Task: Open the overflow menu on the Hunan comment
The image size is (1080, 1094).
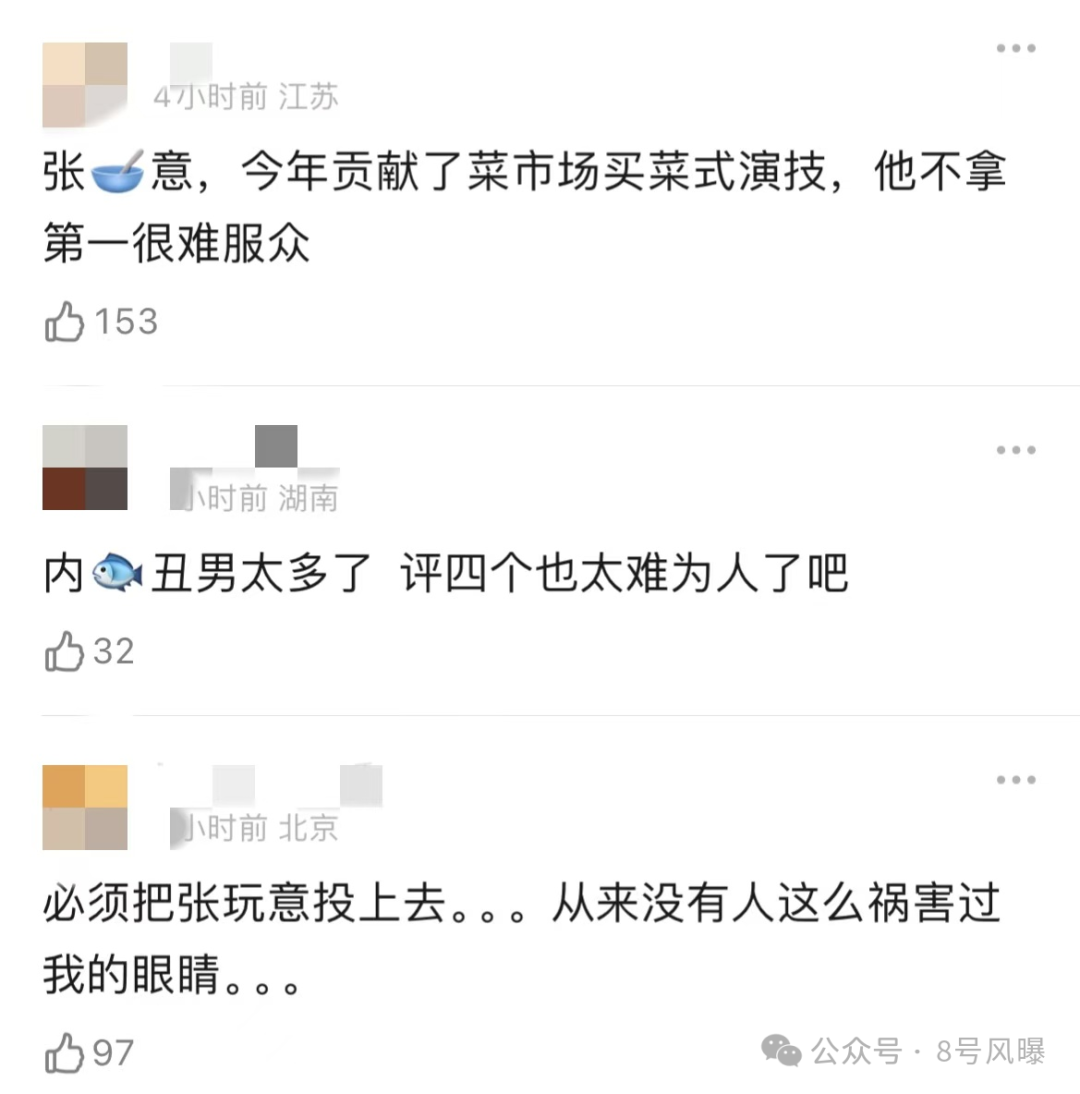Action: pos(1015,450)
